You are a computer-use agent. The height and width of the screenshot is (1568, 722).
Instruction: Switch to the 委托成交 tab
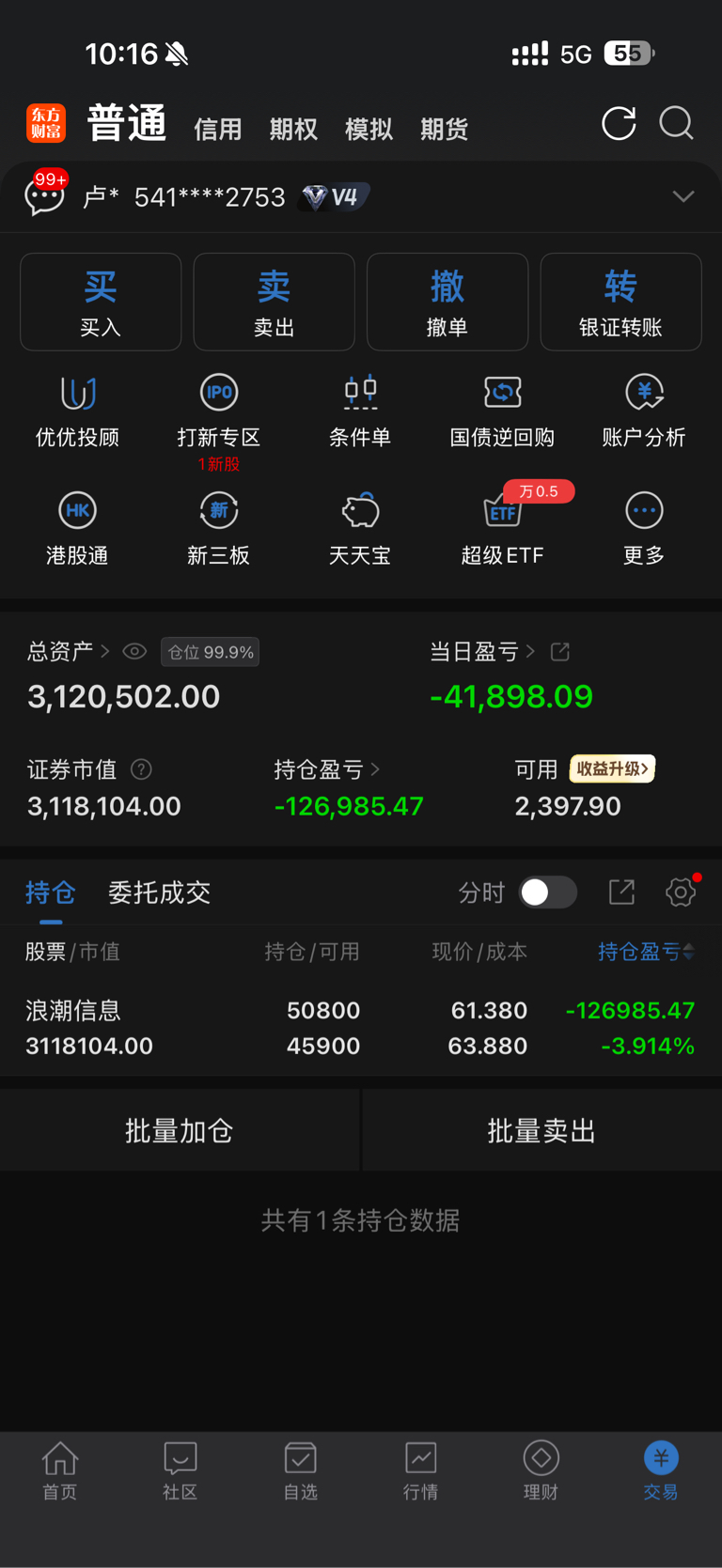click(159, 892)
